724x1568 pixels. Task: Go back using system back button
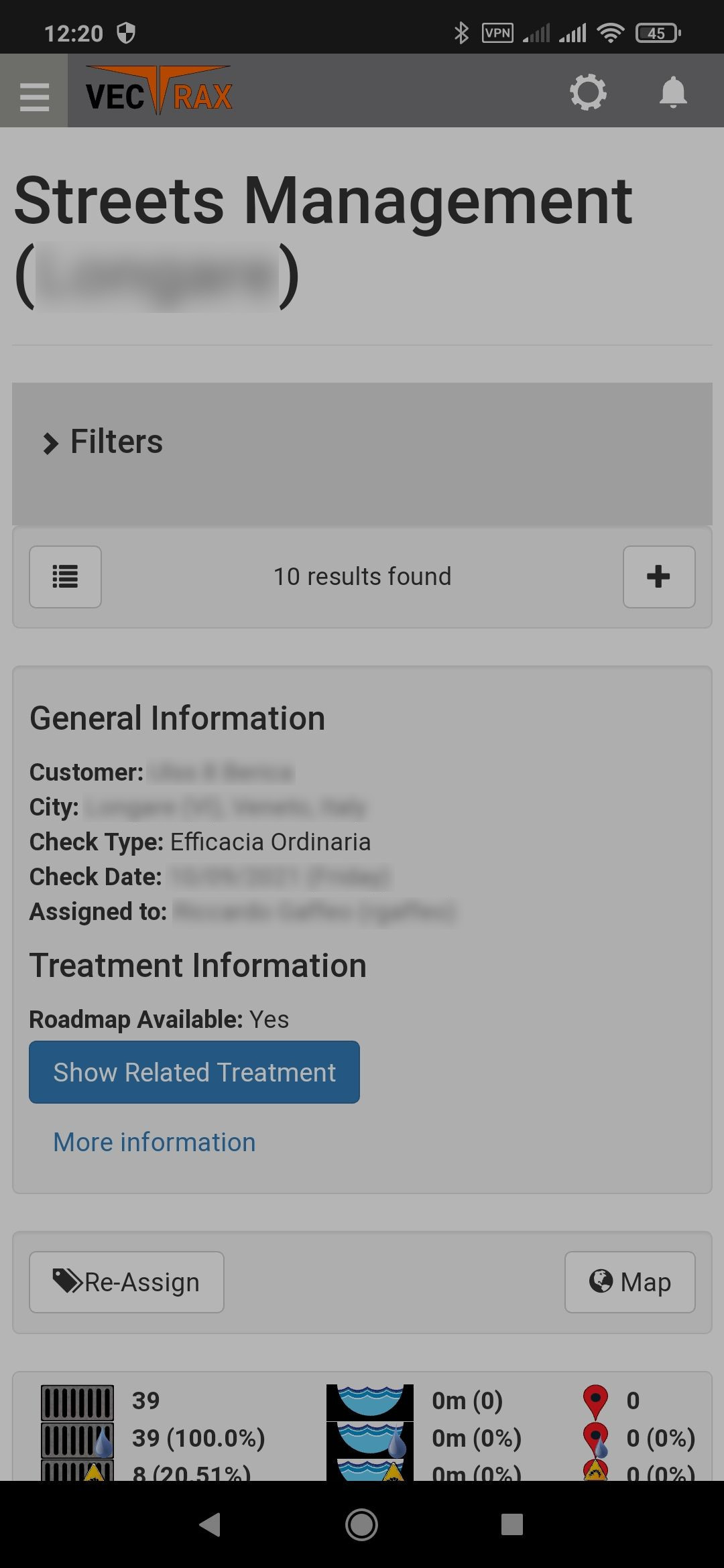210,1524
